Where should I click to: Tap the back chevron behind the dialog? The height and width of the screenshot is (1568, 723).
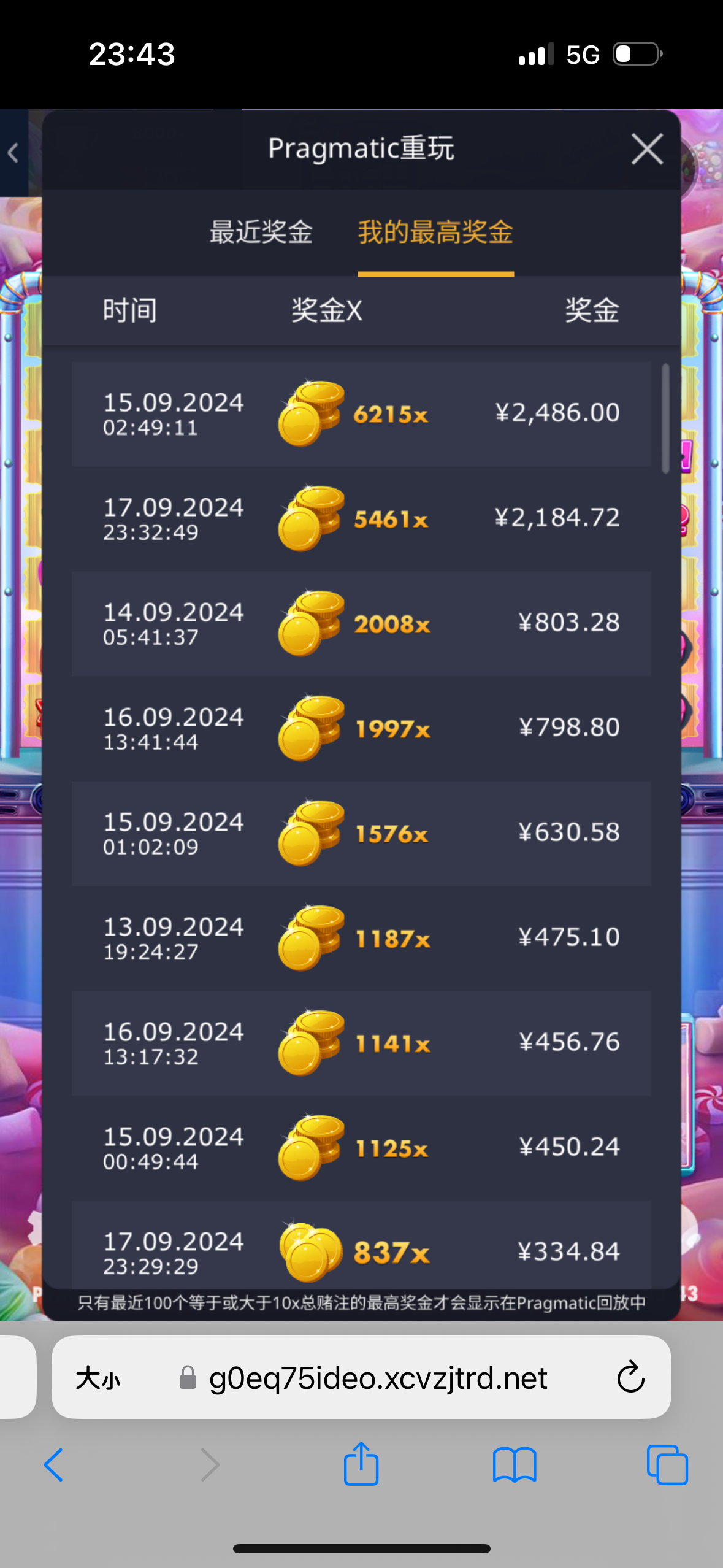[13, 153]
